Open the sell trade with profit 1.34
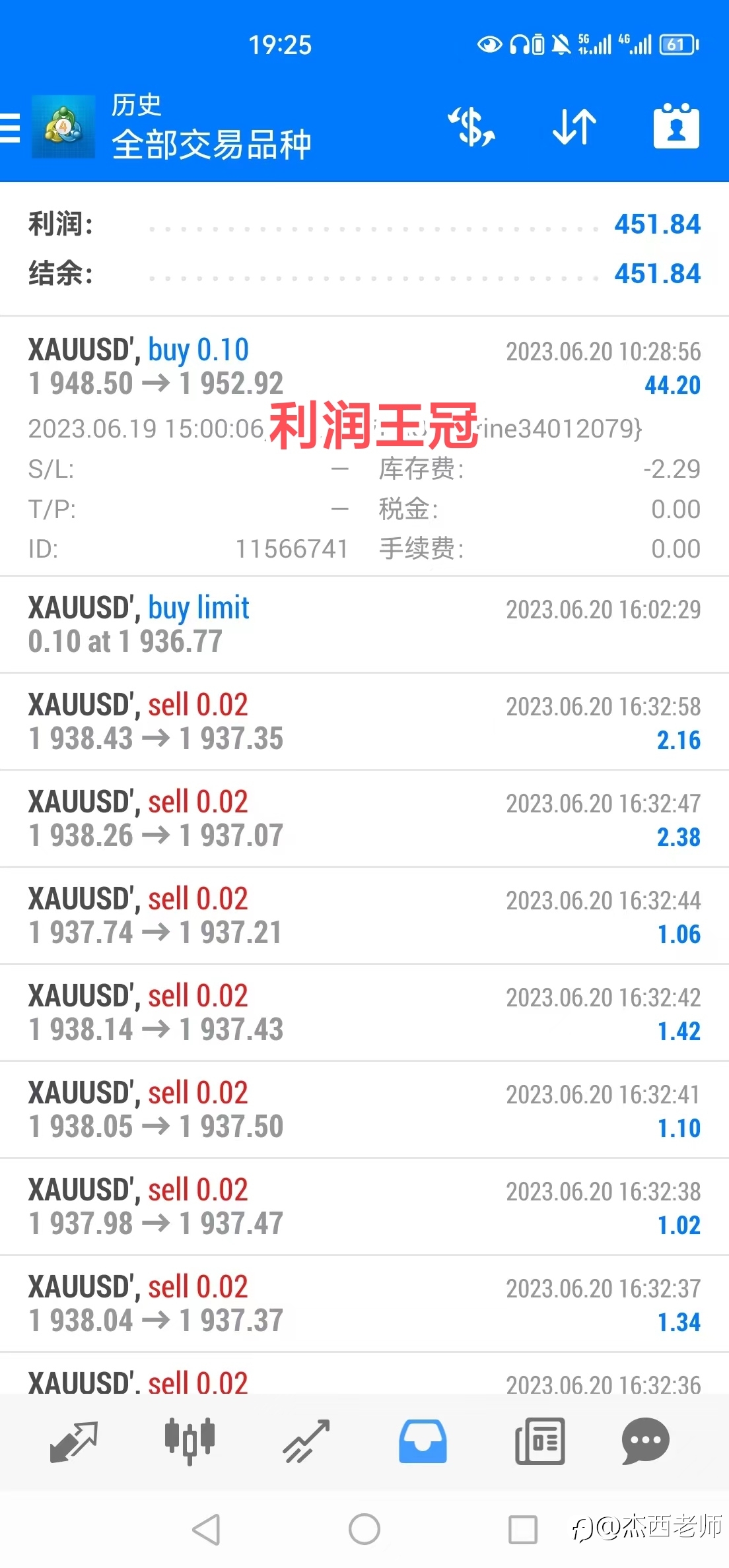The height and width of the screenshot is (1568, 729). pyautogui.click(x=364, y=1303)
